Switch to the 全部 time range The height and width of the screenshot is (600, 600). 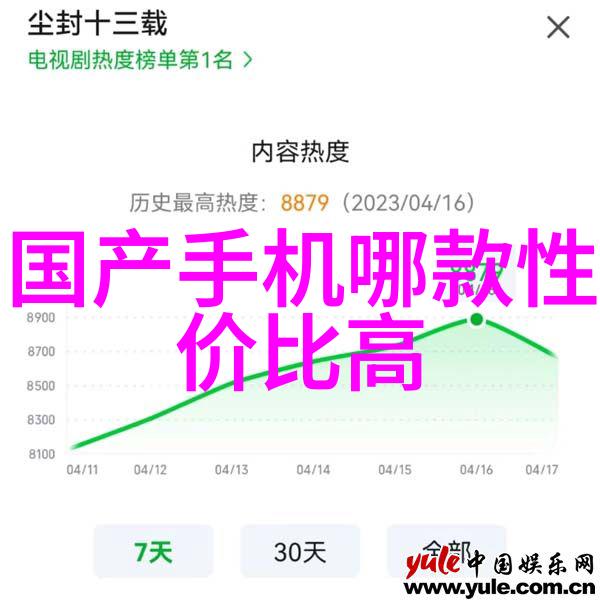click(447, 552)
